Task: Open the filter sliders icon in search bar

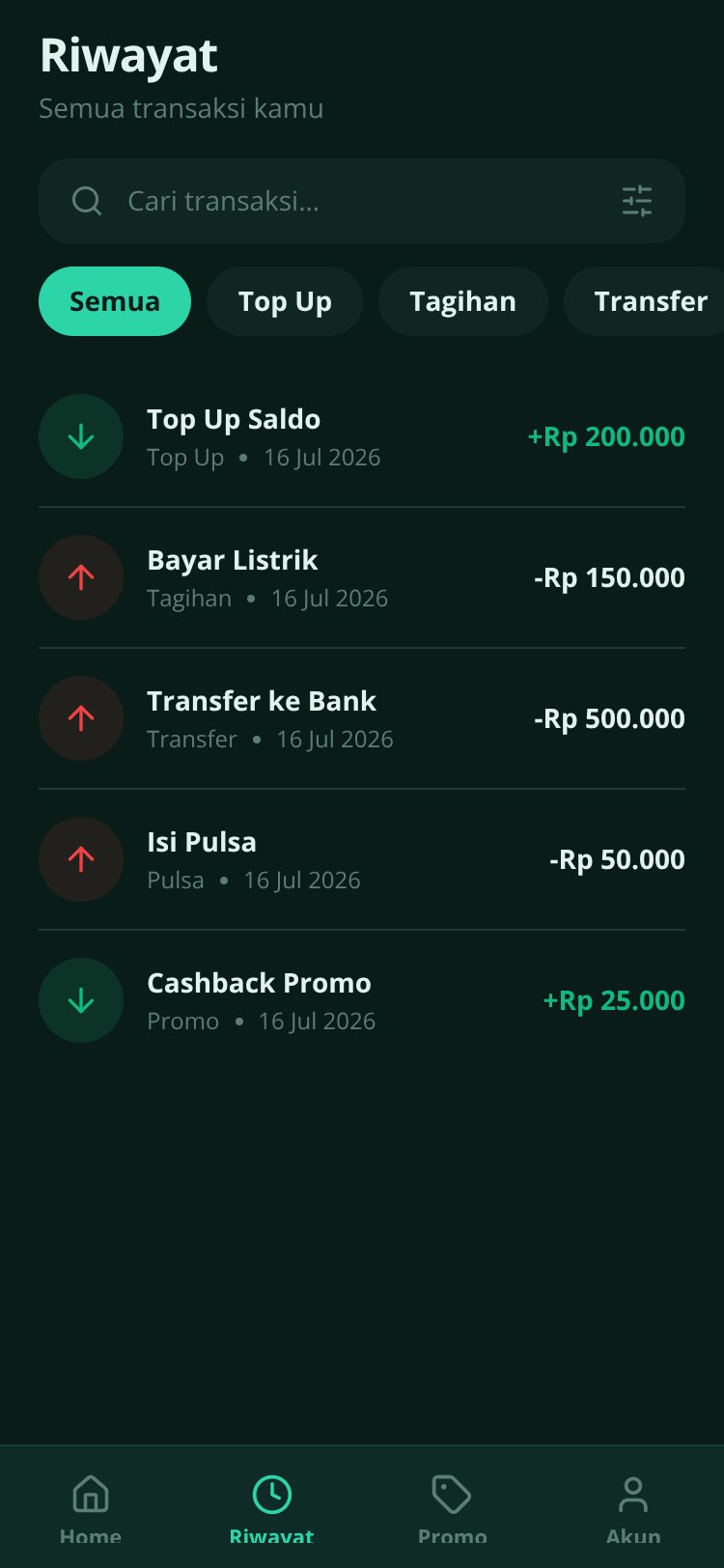Action: pos(637,201)
